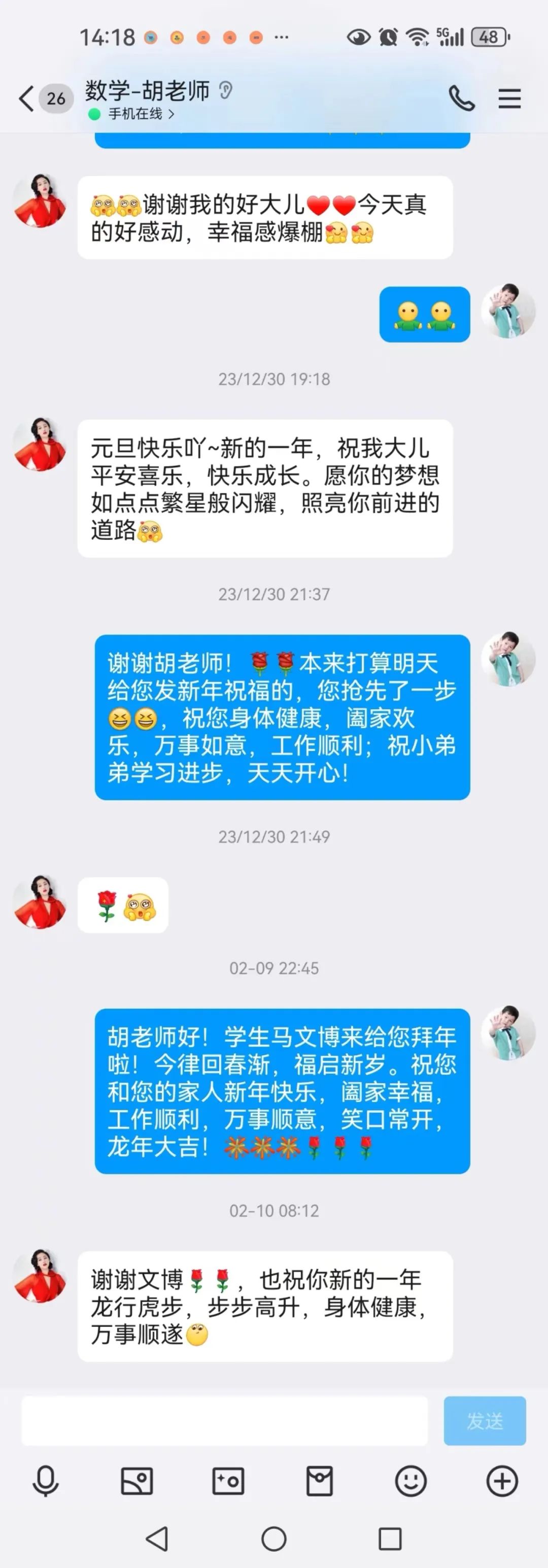Open my avatar beside 胡老师好 greeting message
This screenshot has width=548, height=1568.
click(x=508, y=1032)
